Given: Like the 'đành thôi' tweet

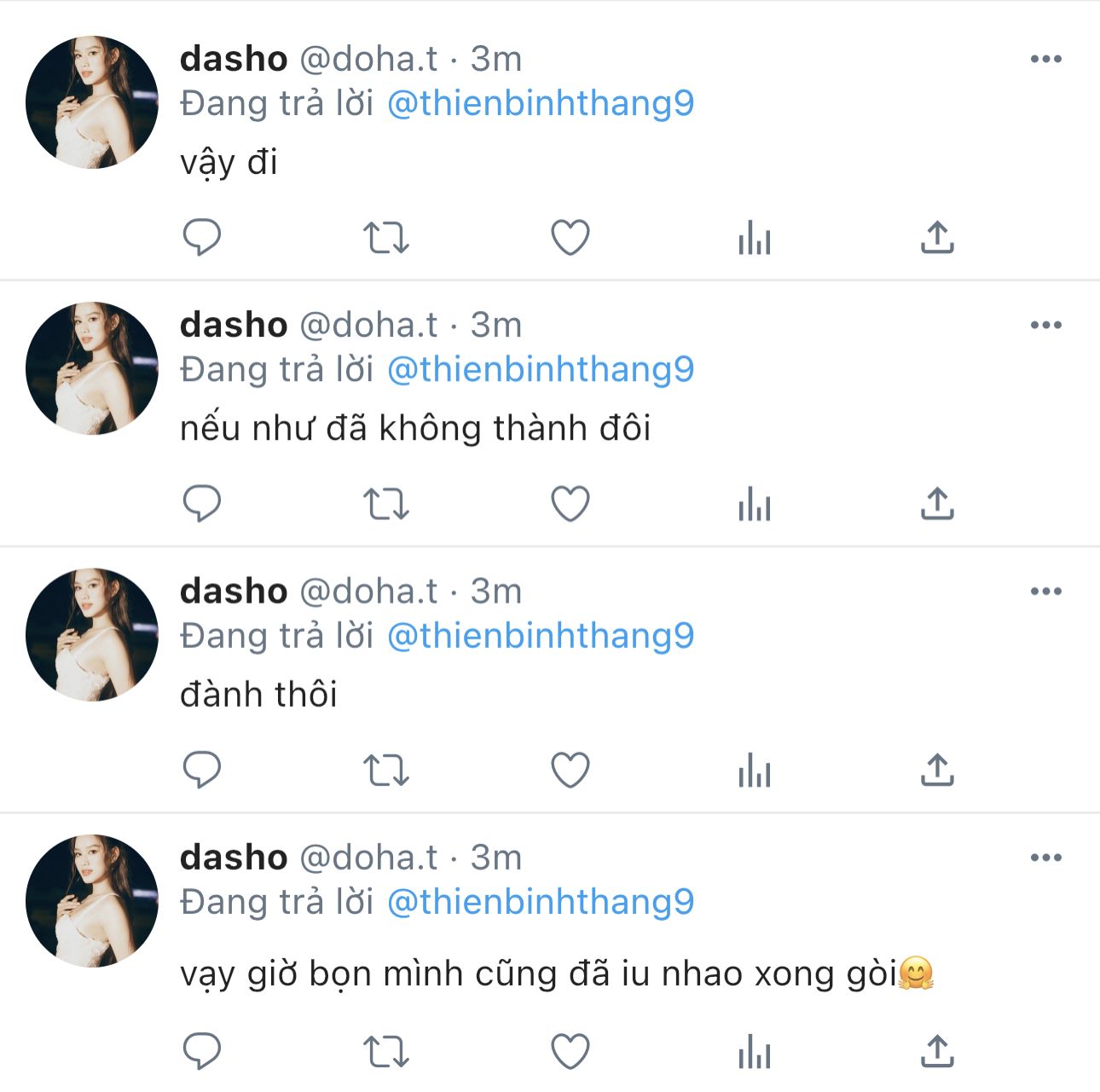Looking at the screenshot, I should 570,769.
